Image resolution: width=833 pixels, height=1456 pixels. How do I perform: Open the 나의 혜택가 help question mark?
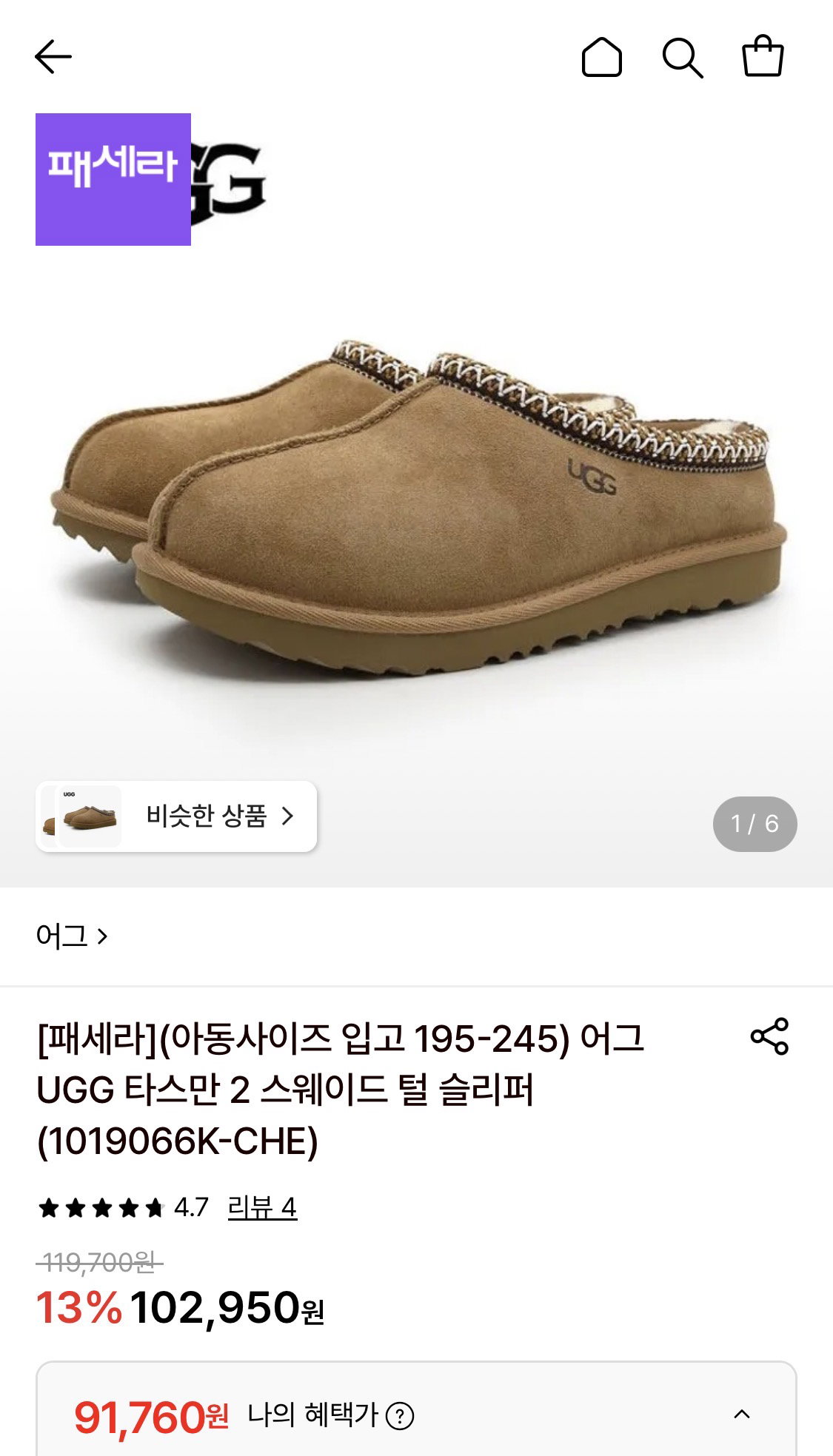(x=400, y=1417)
